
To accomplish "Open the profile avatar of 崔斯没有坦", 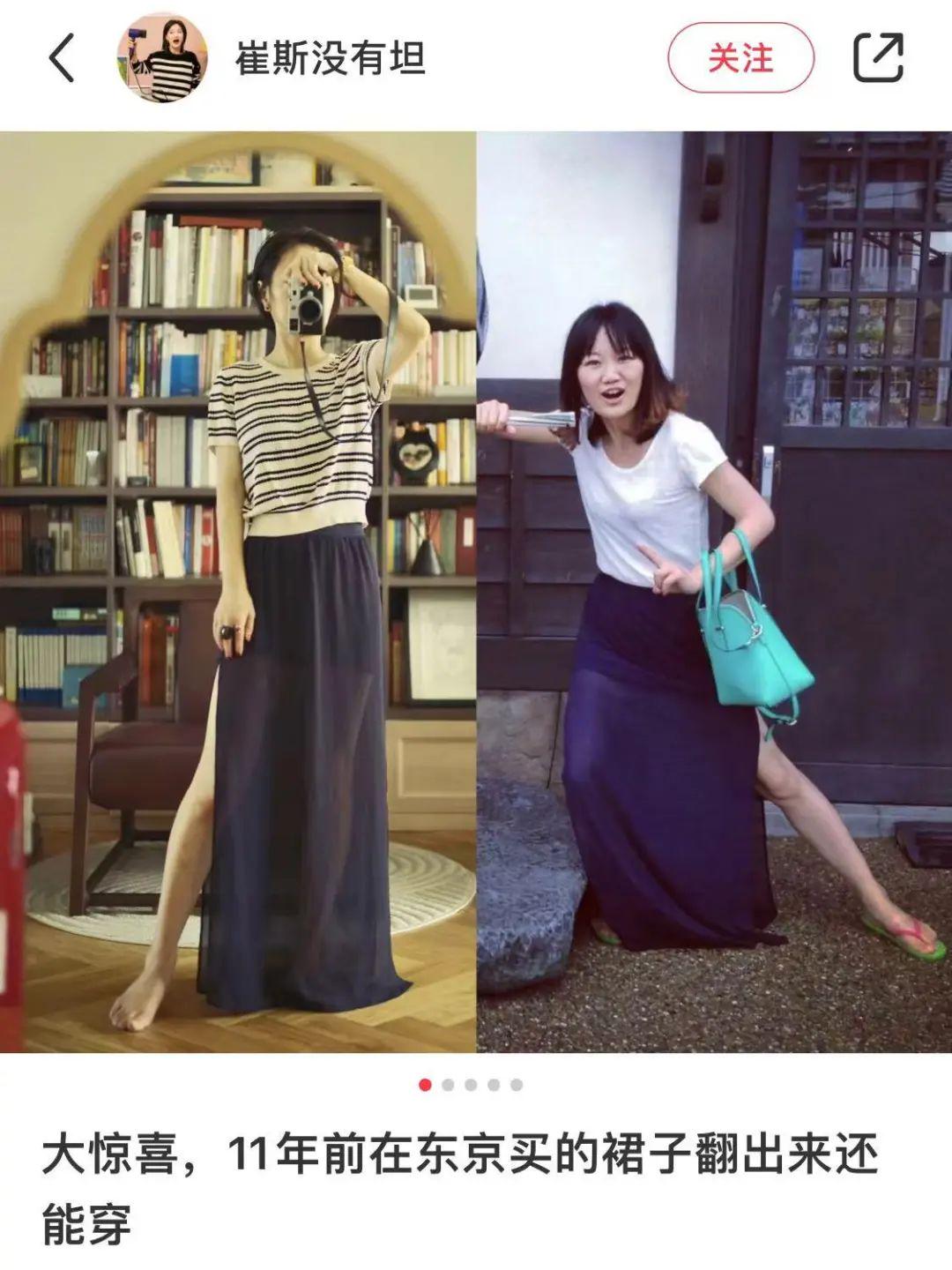I will click(x=162, y=58).
